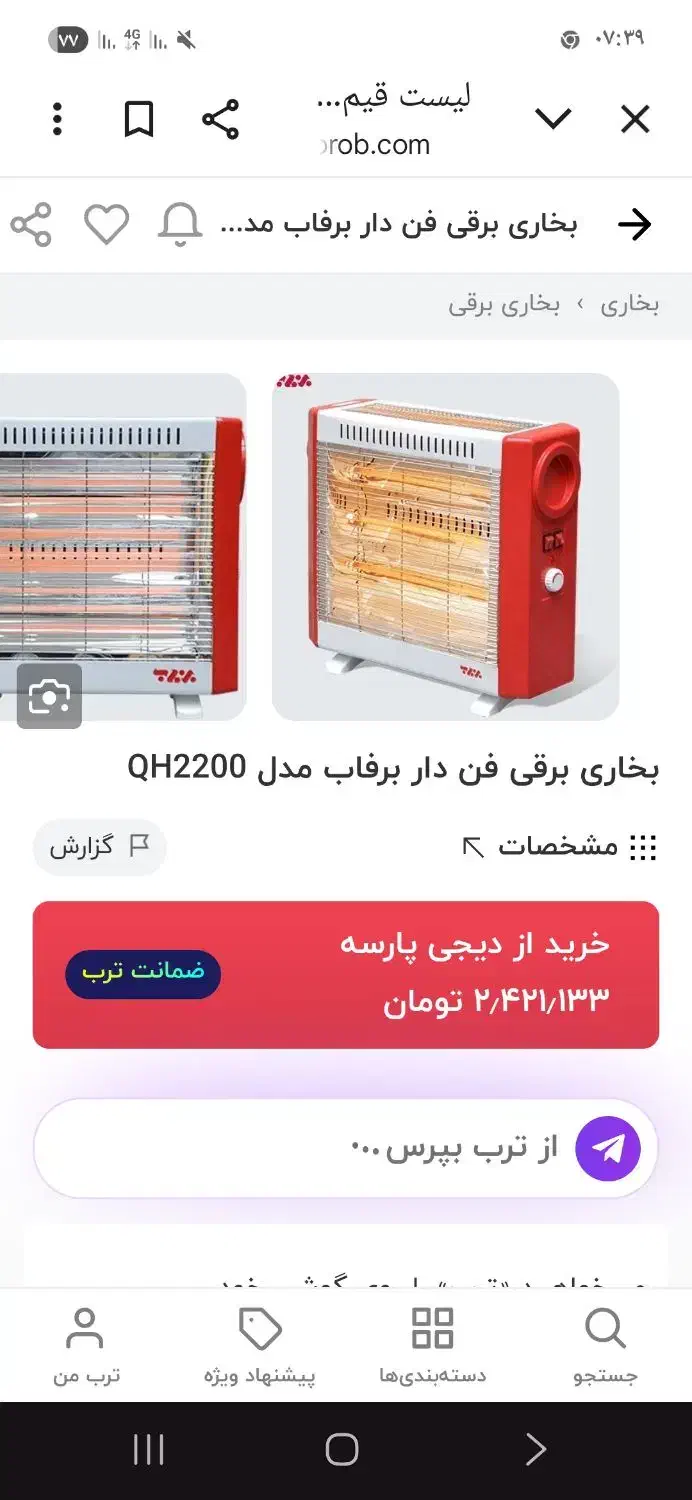Enable price alert bell for this heater
692x1500 pixels.
pyautogui.click(x=180, y=225)
